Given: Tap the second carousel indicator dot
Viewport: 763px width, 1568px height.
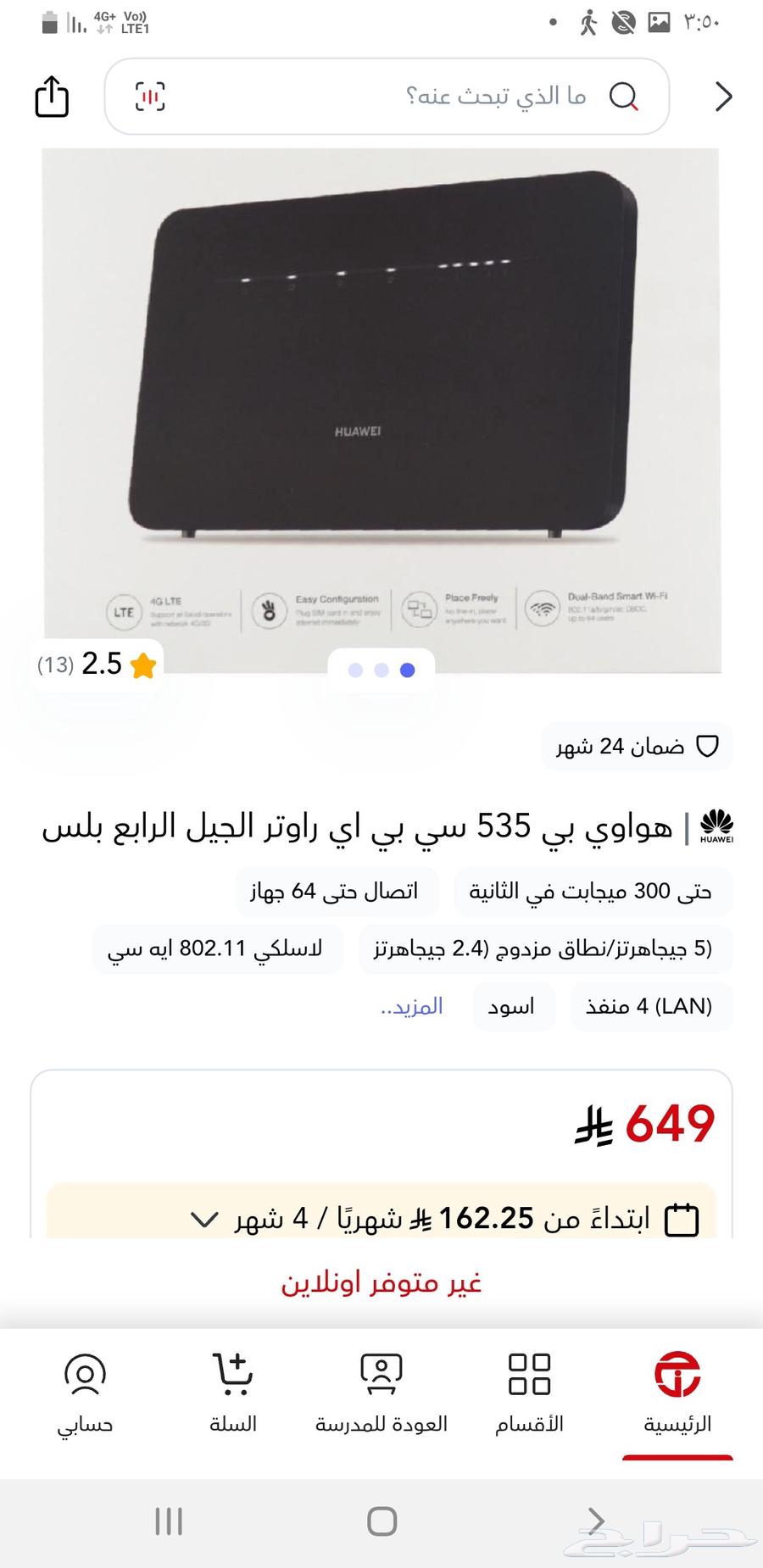Looking at the screenshot, I should [381, 670].
